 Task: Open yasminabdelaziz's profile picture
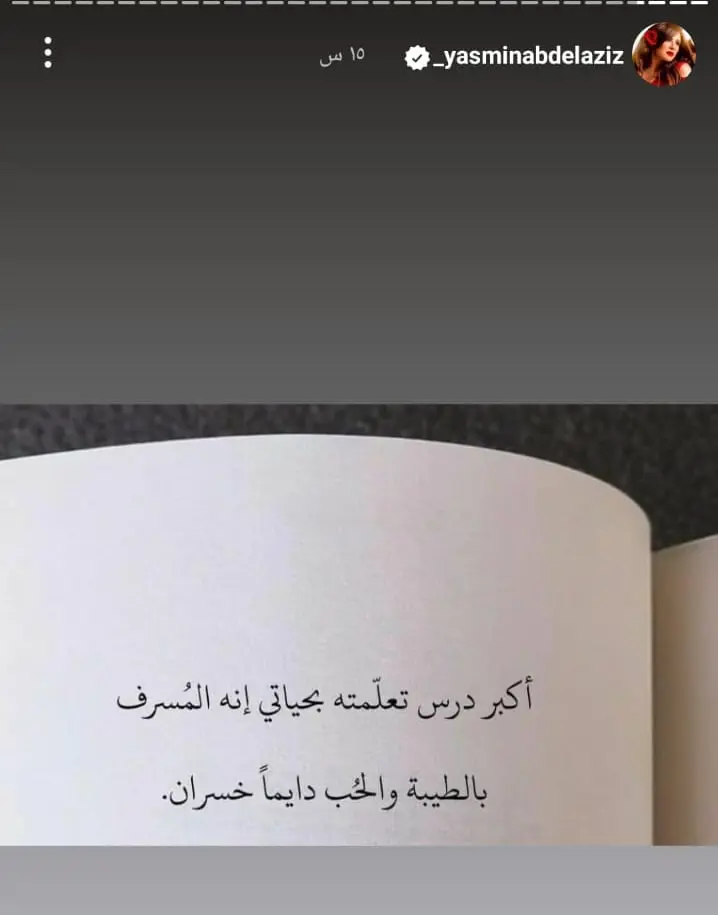(664, 55)
